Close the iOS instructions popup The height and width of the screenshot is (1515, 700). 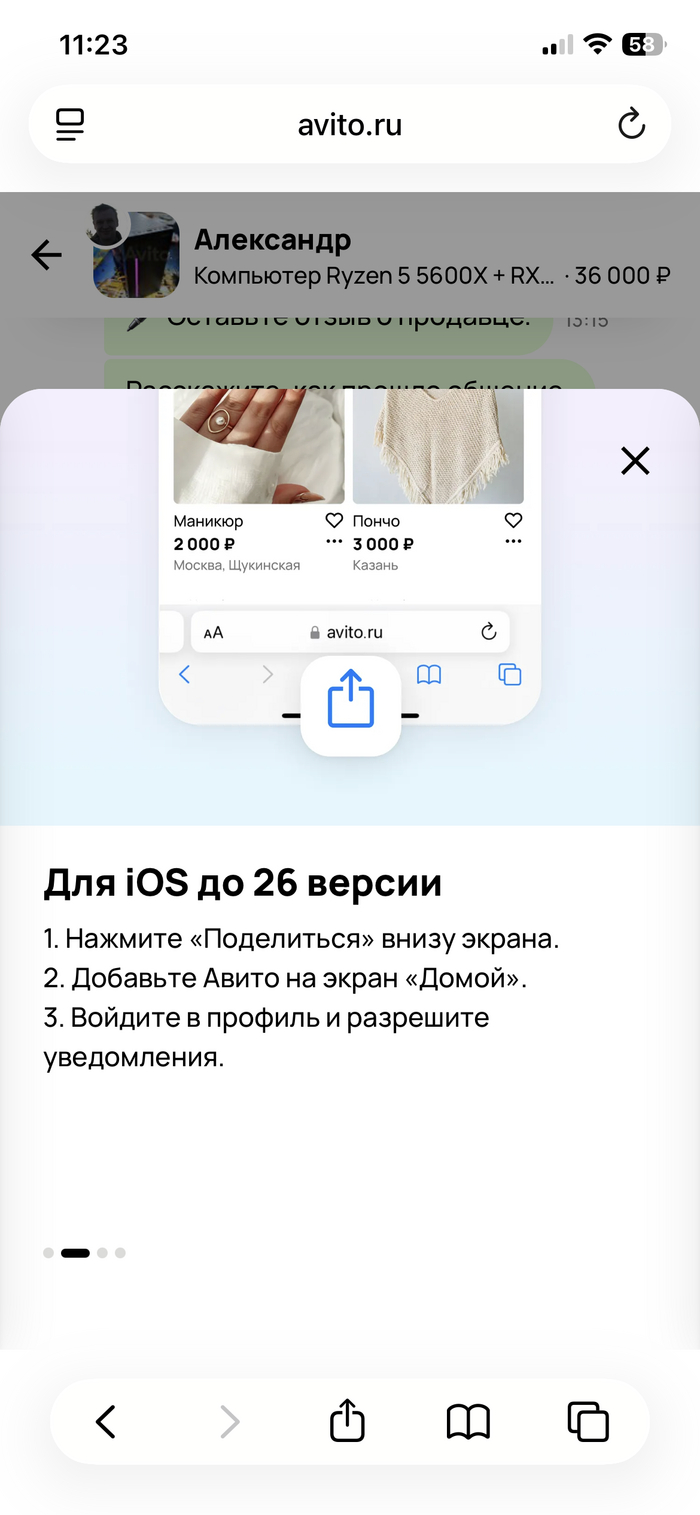pos(635,461)
